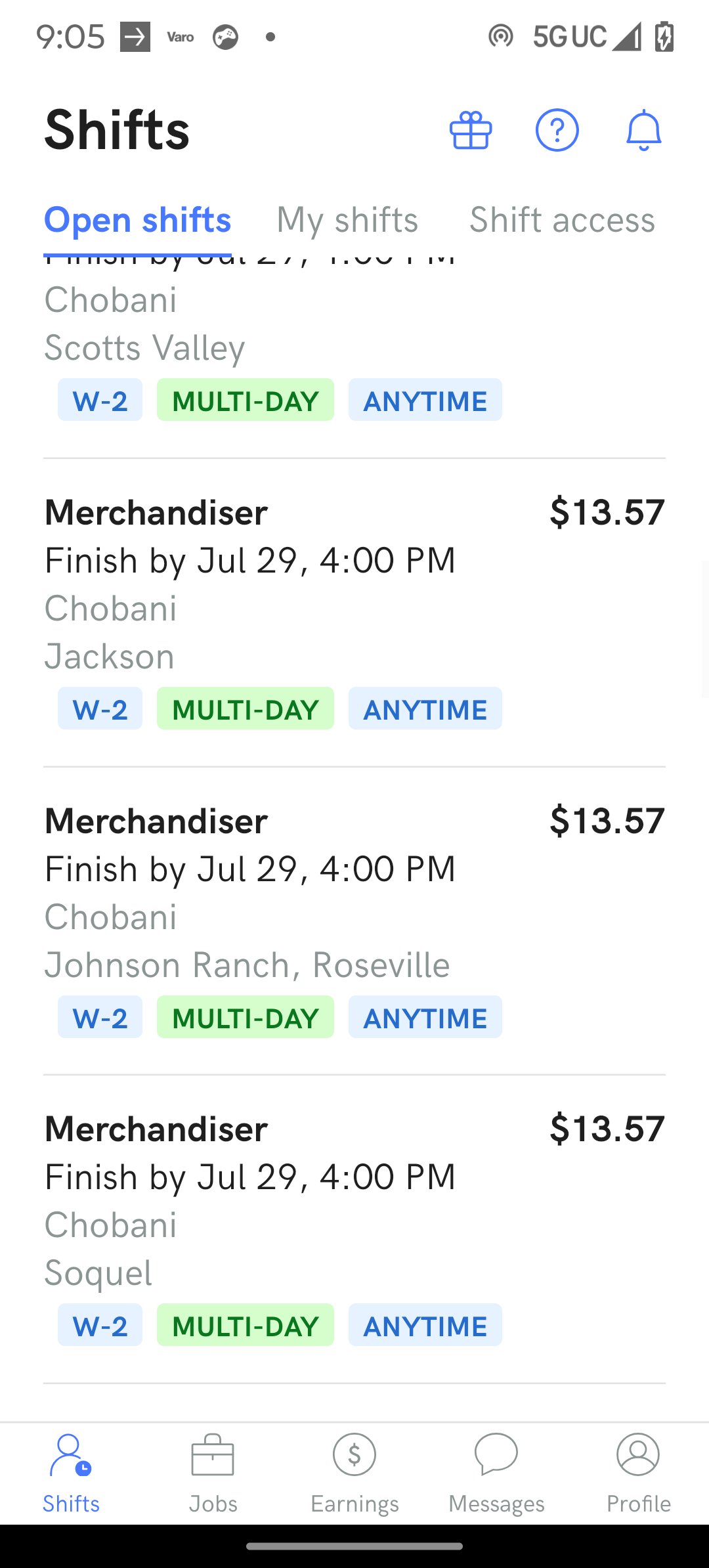The height and width of the screenshot is (1568, 709).
Task: Open the Earnings tab
Action: tap(354, 1473)
